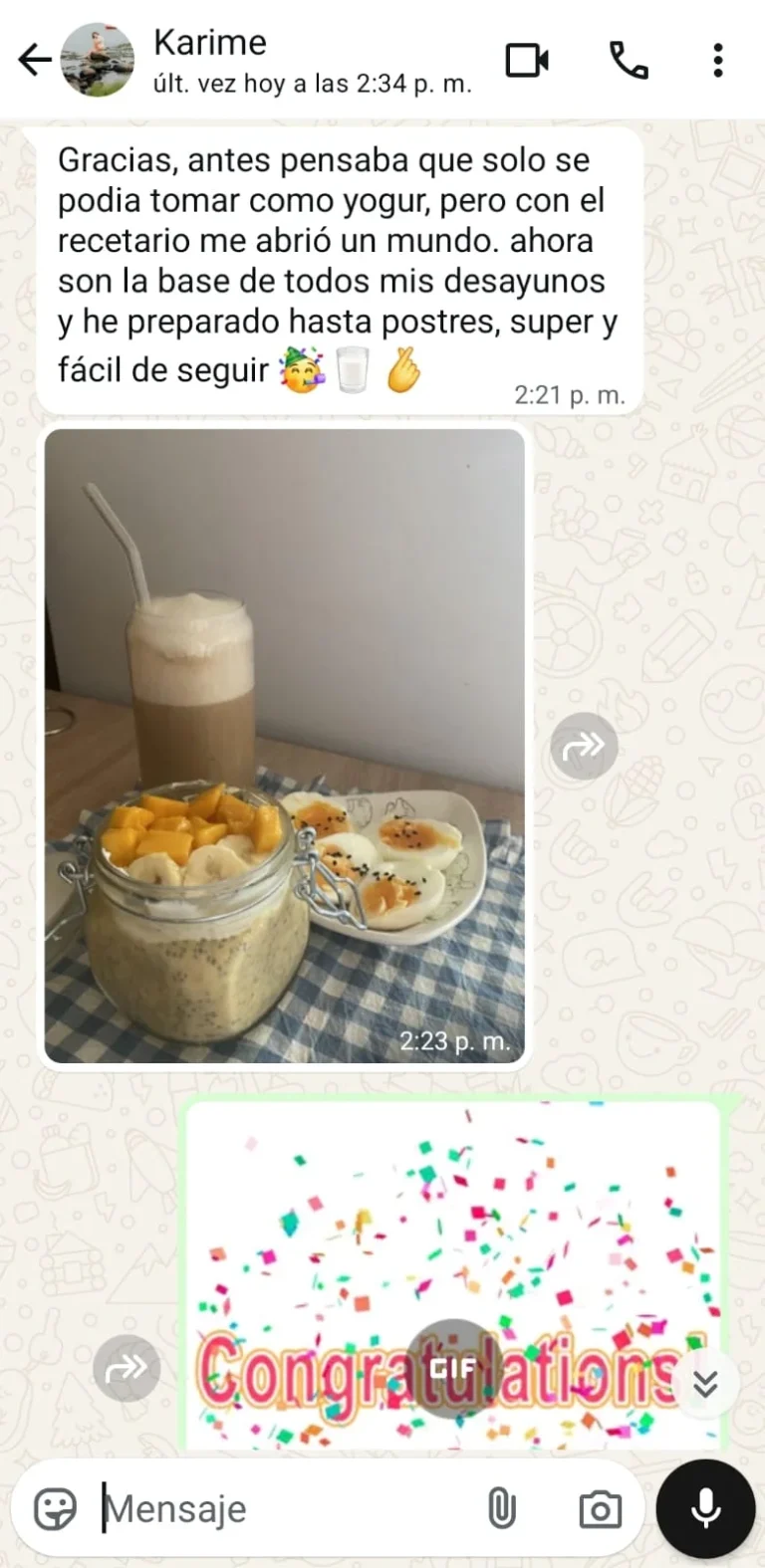The image size is (765, 1568).
Task: Jump to the latest messages
Action: 705,1384
